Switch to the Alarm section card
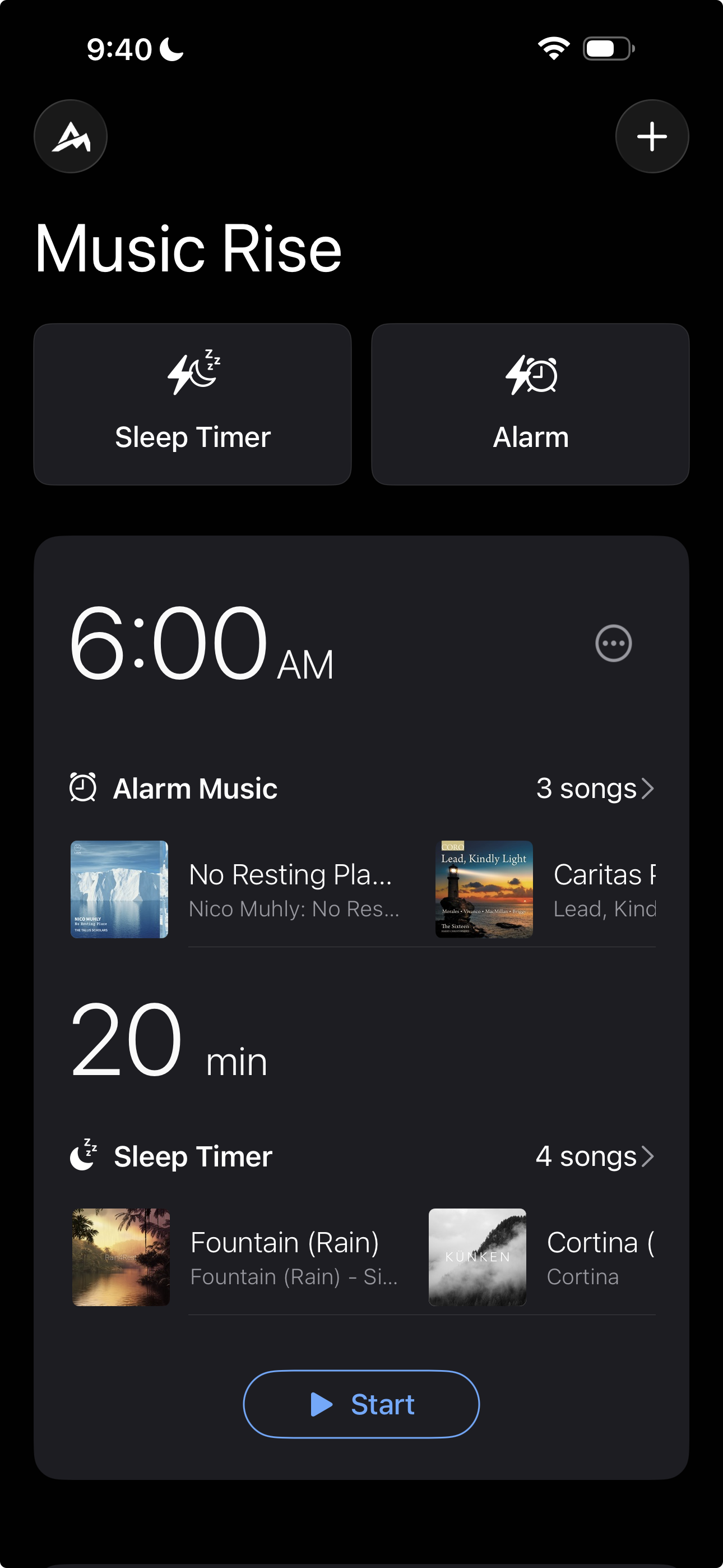The width and height of the screenshot is (723, 1568). 531,404
